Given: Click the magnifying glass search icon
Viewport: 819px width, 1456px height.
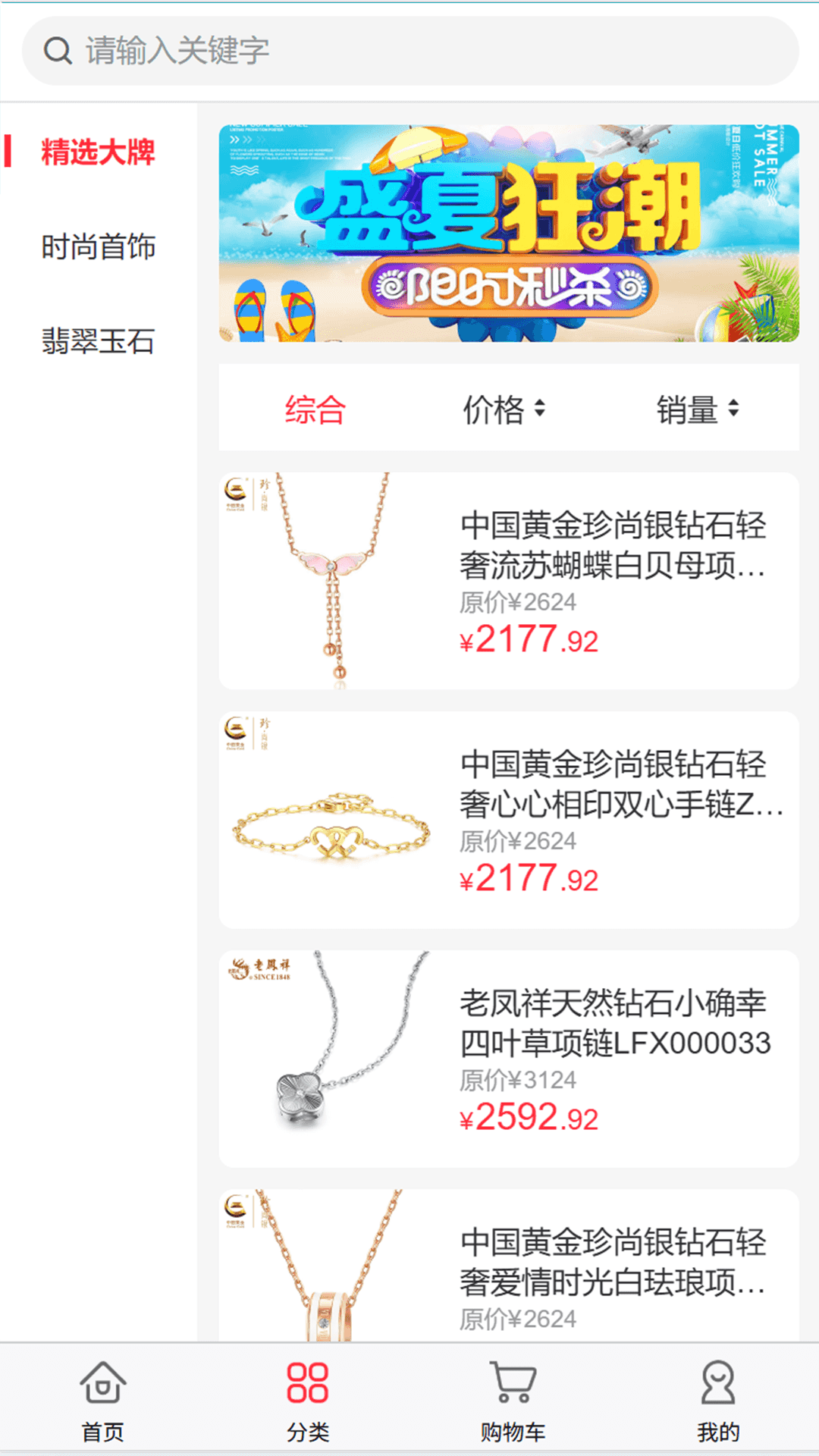Looking at the screenshot, I should pos(54,50).
